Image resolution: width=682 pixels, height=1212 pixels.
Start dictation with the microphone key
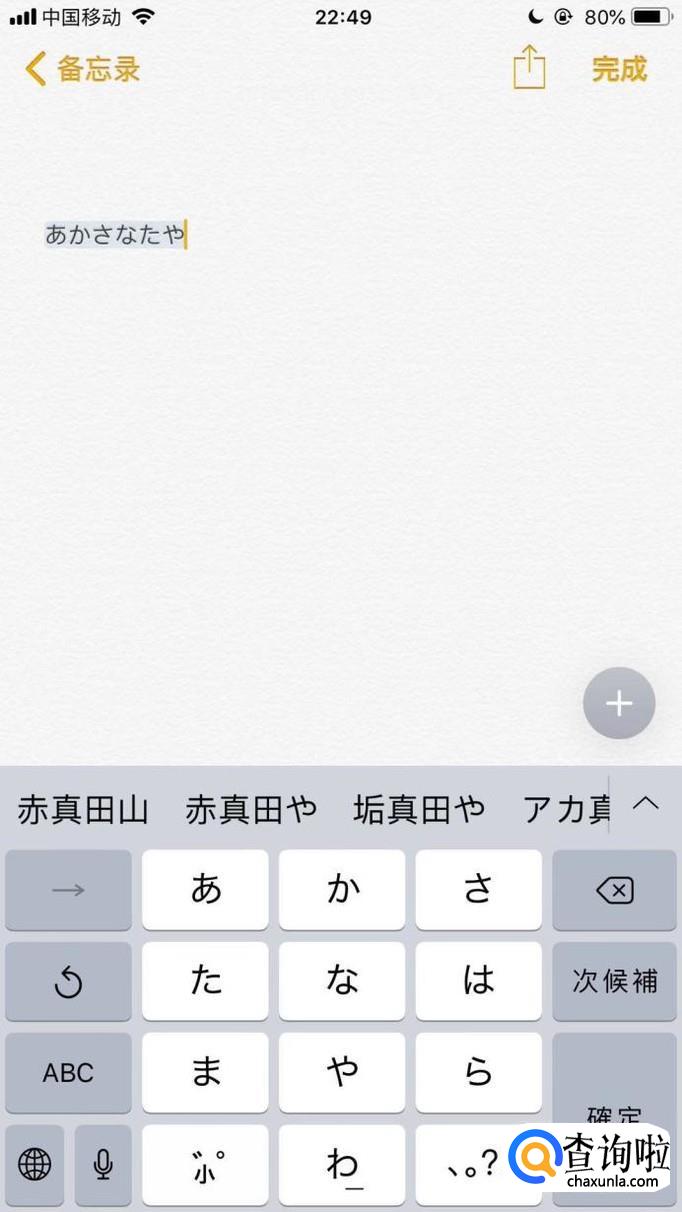(x=102, y=1164)
